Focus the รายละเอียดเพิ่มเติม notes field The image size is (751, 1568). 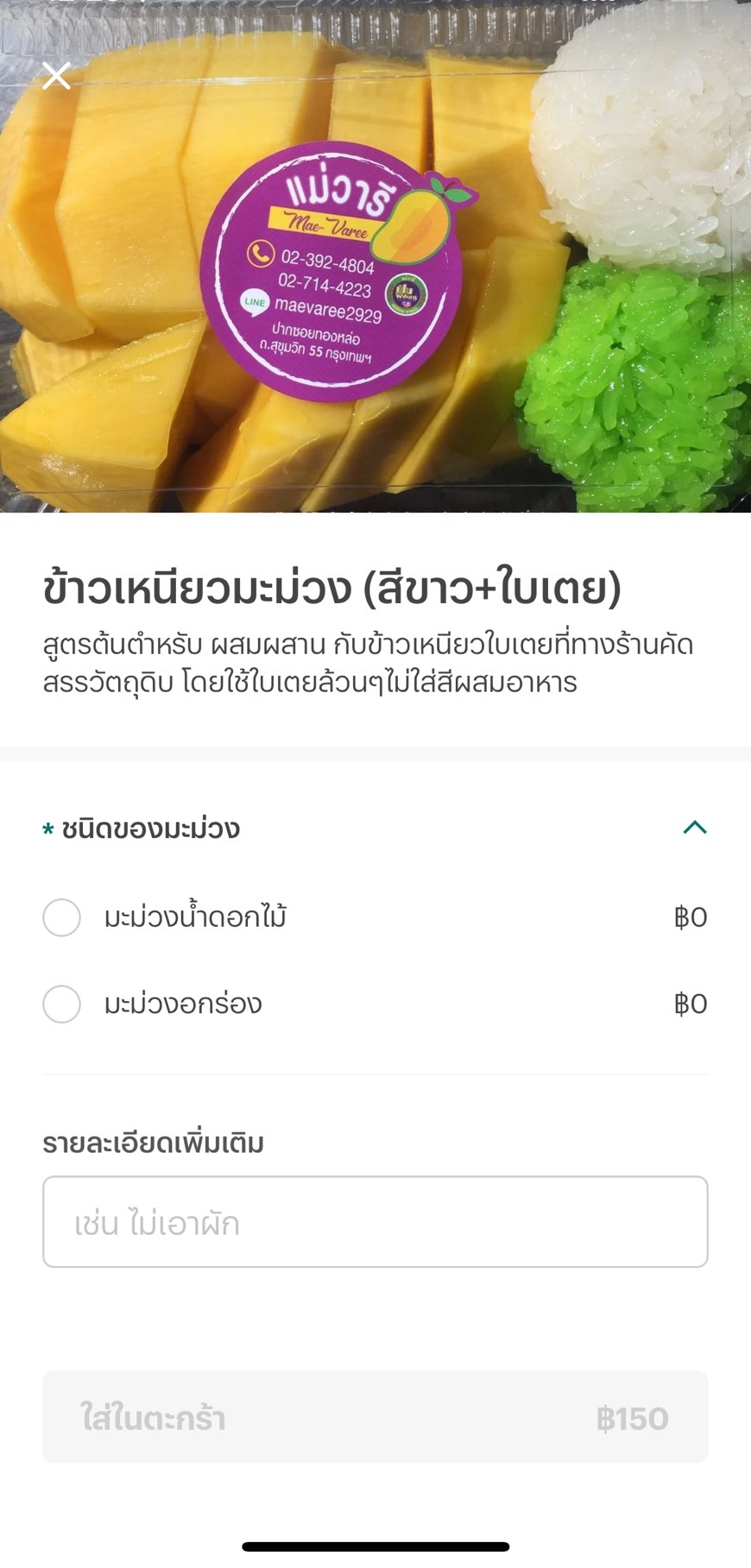pyautogui.click(x=375, y=1222)
